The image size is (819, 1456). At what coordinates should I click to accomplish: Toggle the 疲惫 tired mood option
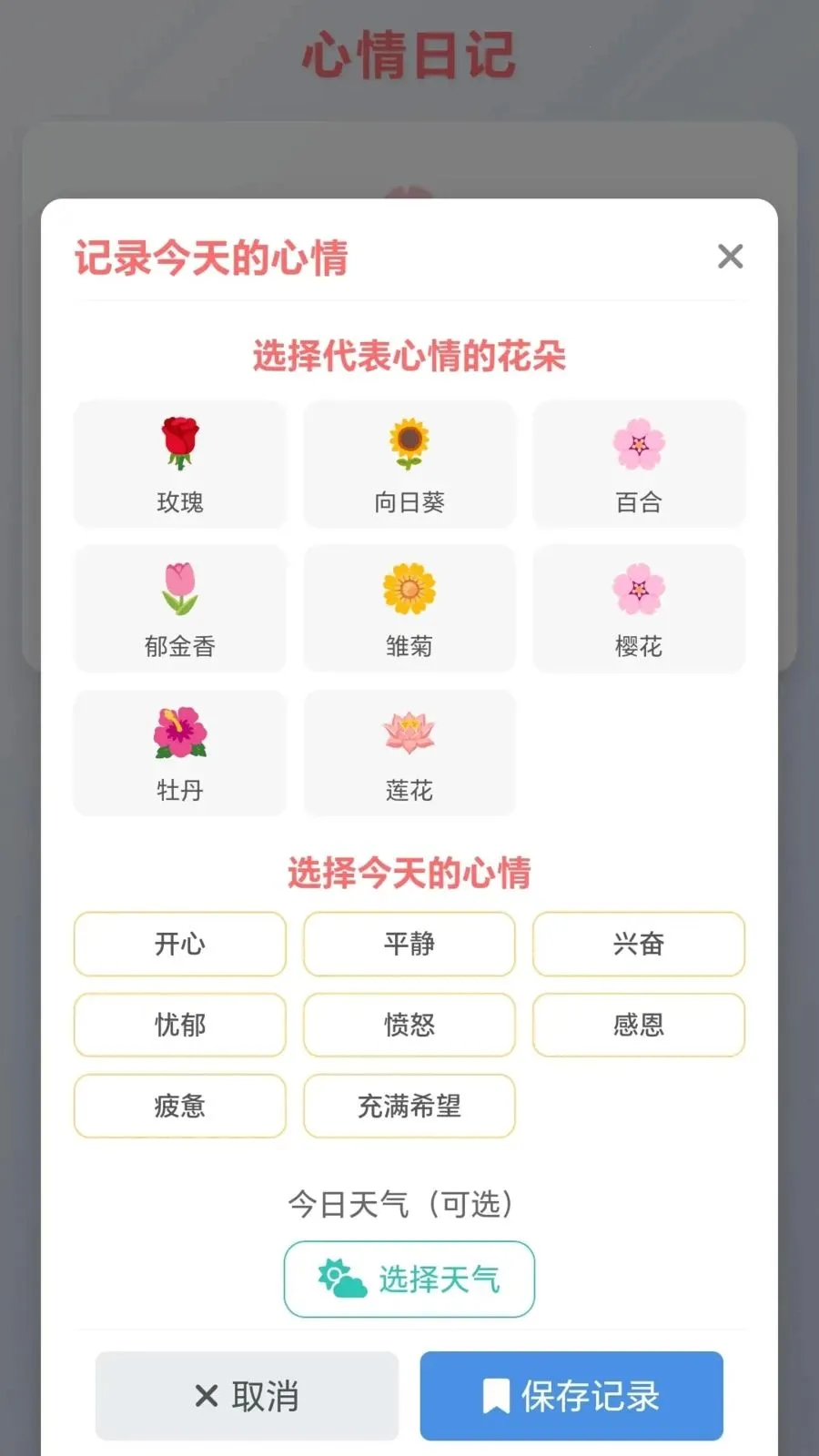(179, 1106)
